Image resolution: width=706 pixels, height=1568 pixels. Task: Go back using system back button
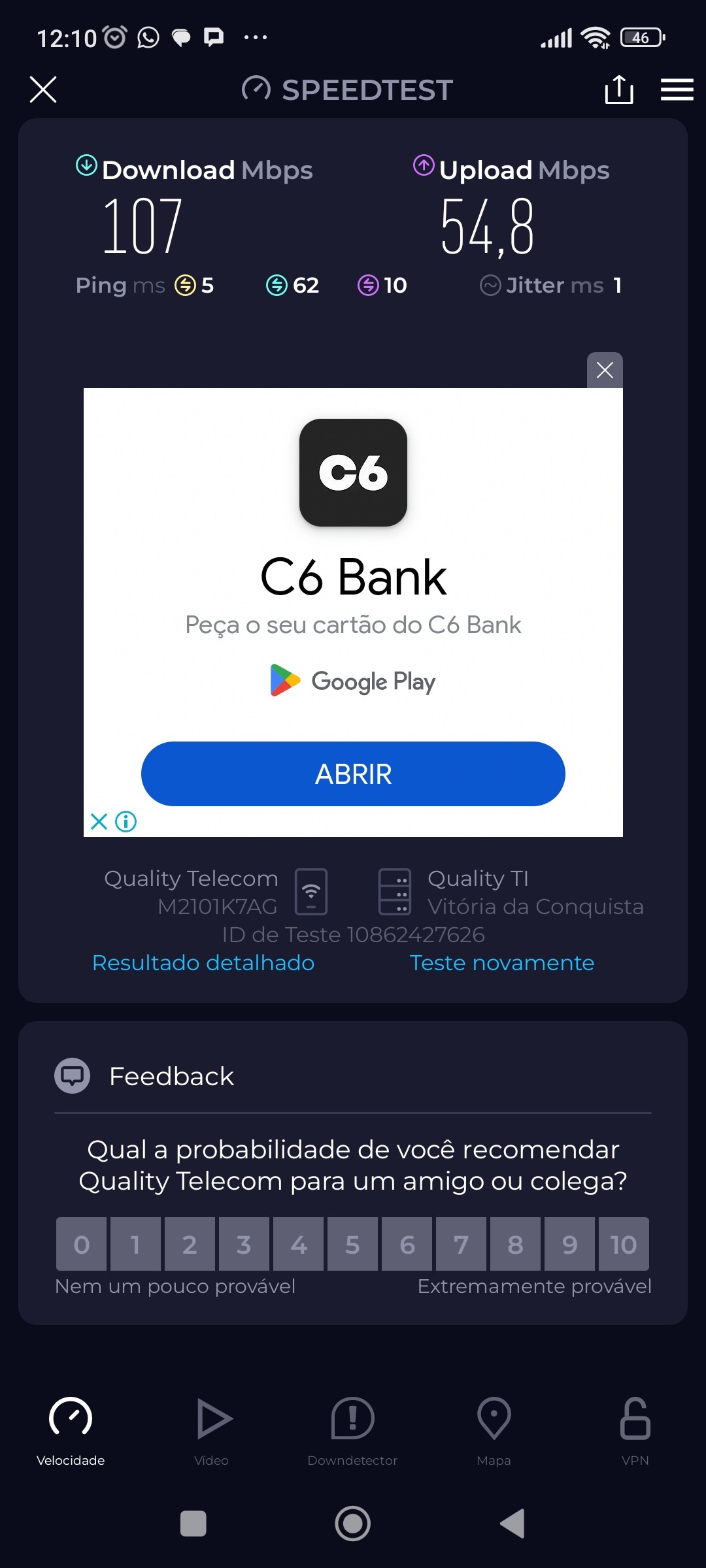(513, 1524)
